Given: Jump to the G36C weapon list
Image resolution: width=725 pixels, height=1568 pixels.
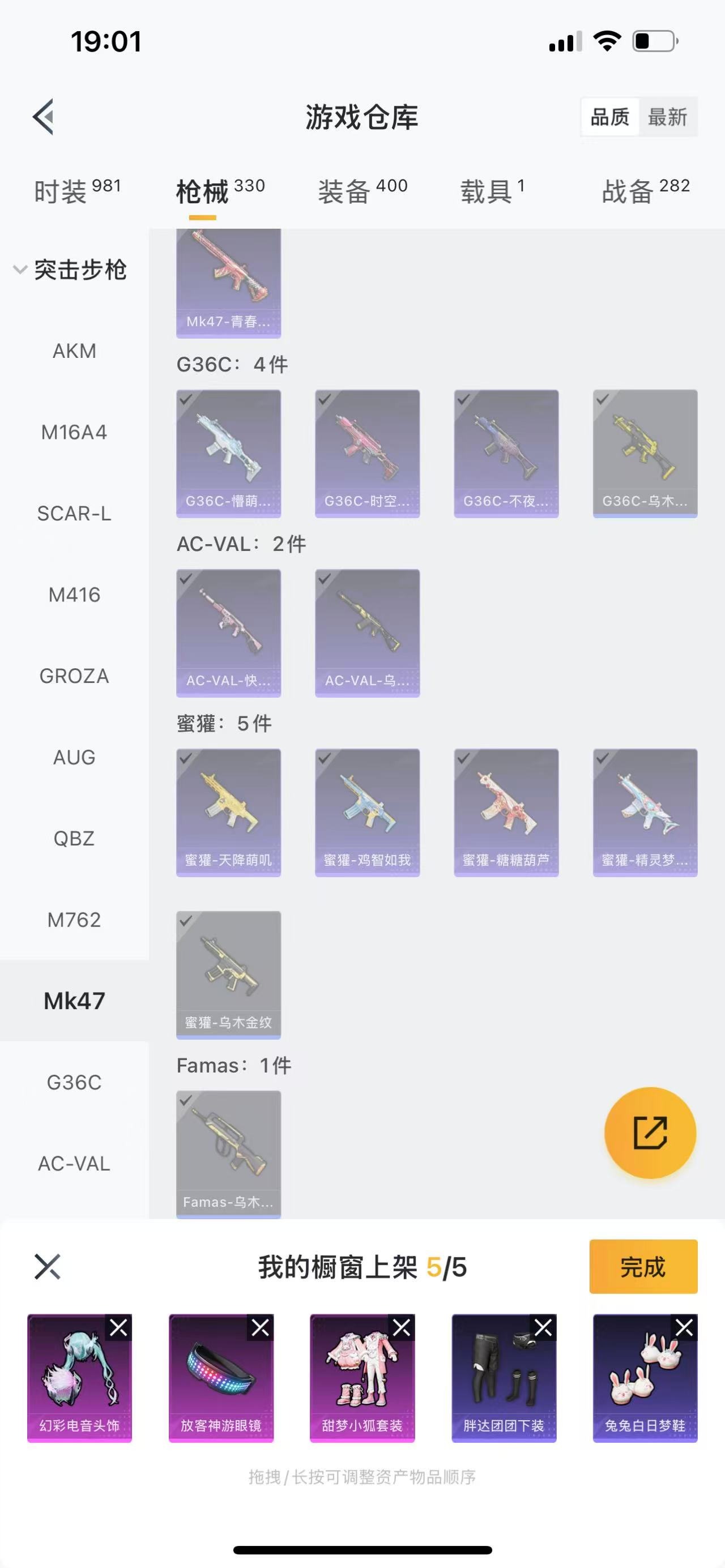Looking at the screenshot, I should (74, 1082).
